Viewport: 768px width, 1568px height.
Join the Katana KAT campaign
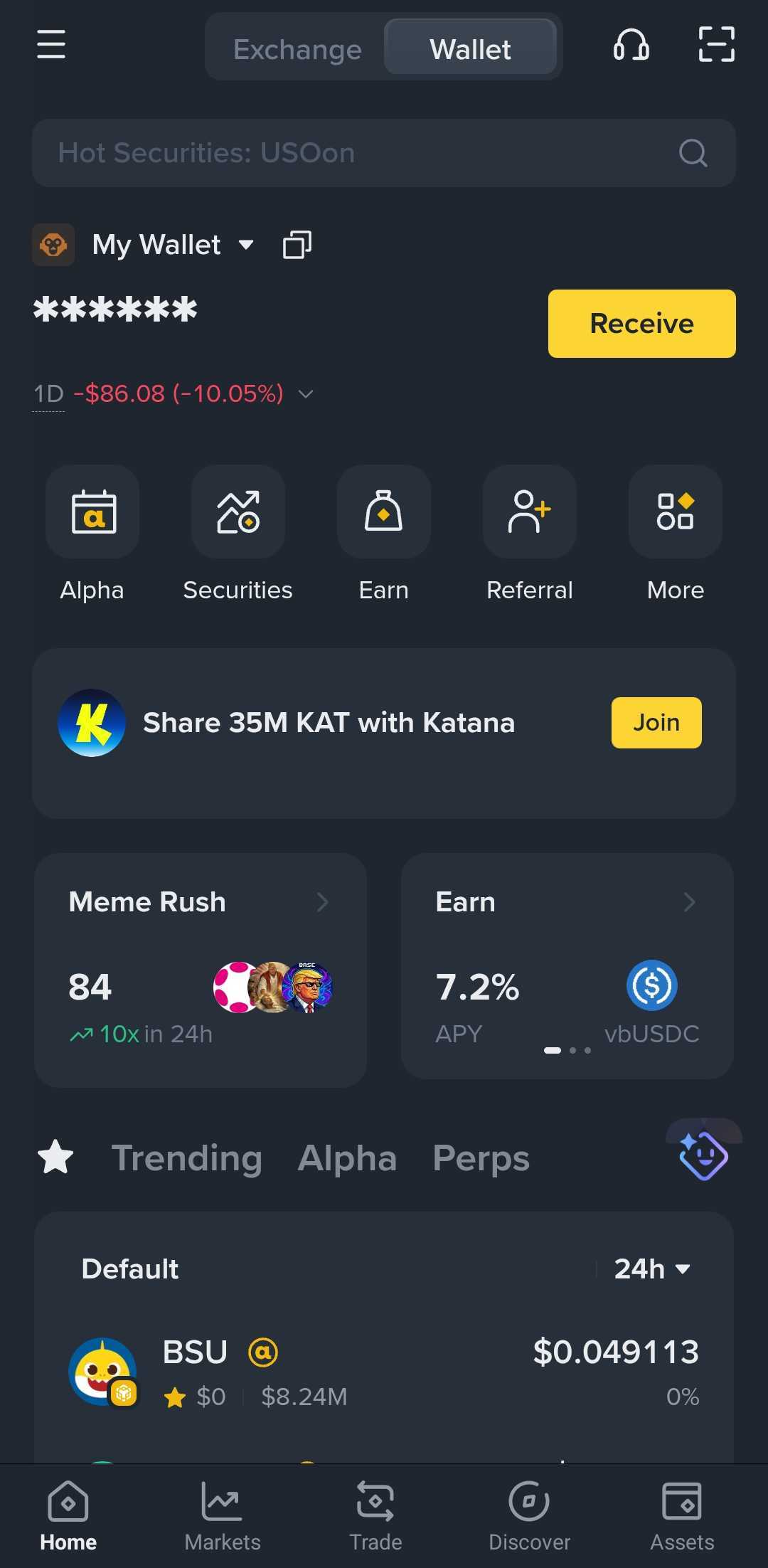[656, 722]
